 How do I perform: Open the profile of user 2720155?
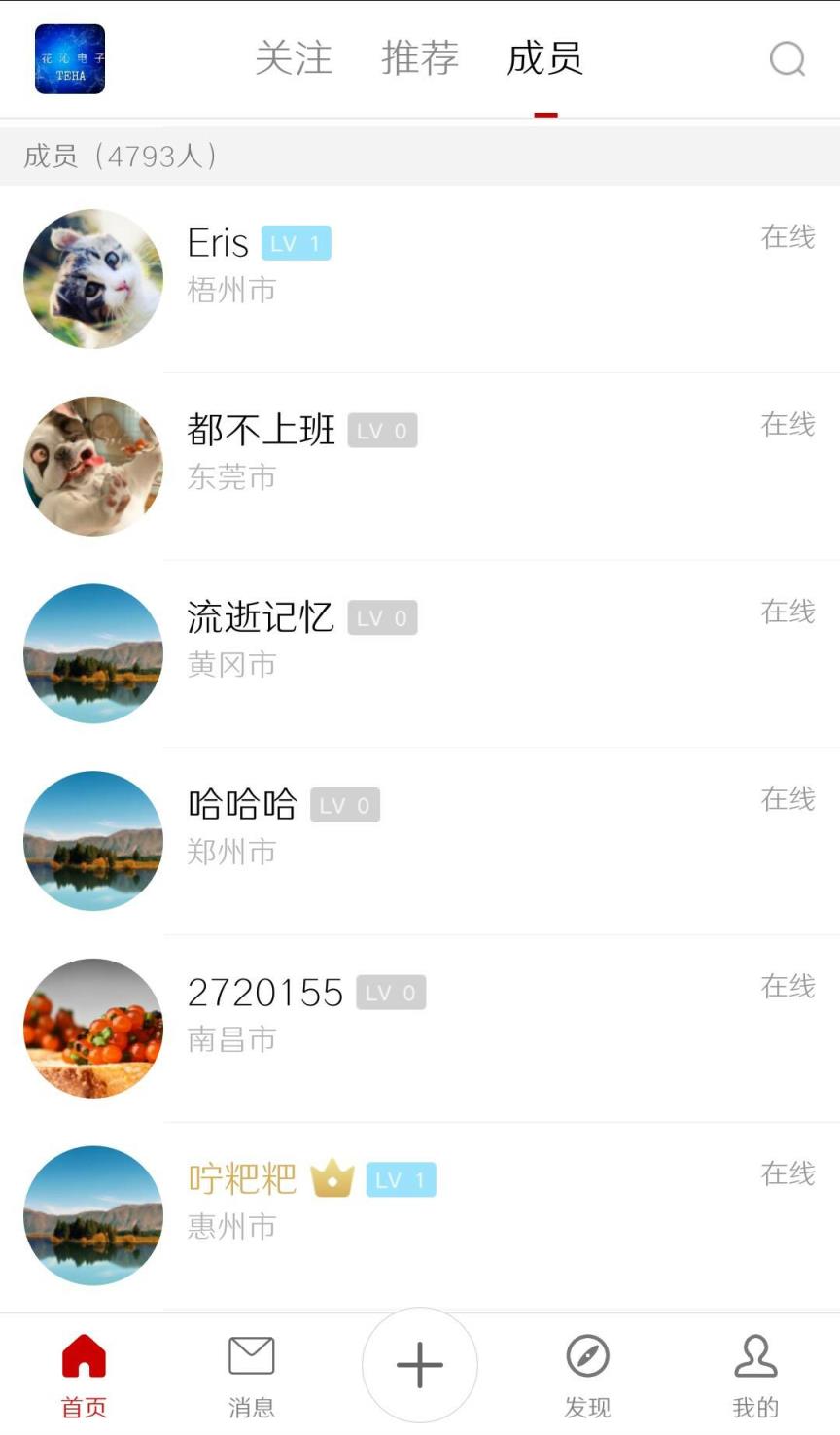pos(265,993)
